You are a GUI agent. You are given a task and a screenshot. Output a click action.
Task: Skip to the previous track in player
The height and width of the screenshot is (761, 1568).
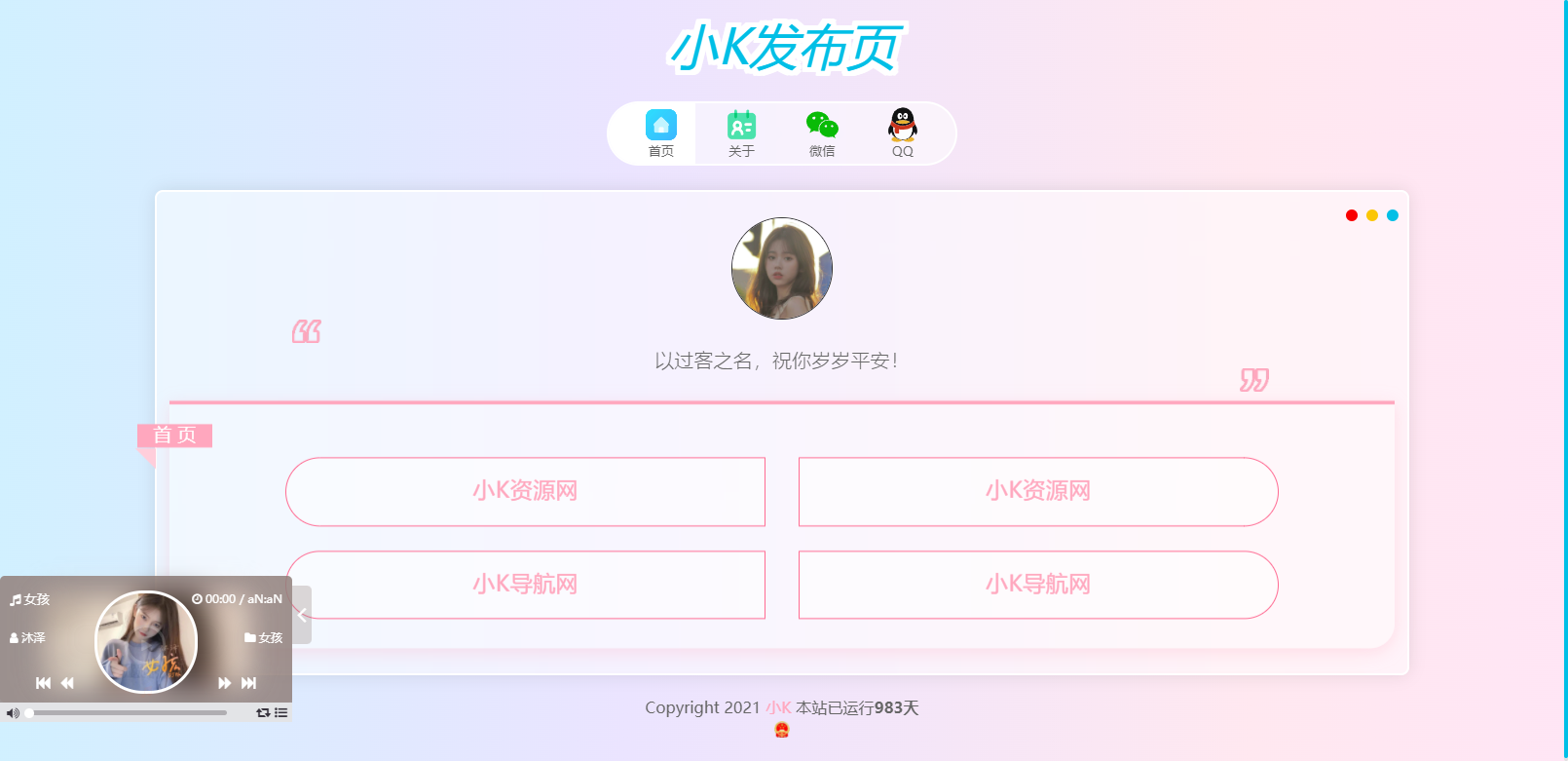43,683
